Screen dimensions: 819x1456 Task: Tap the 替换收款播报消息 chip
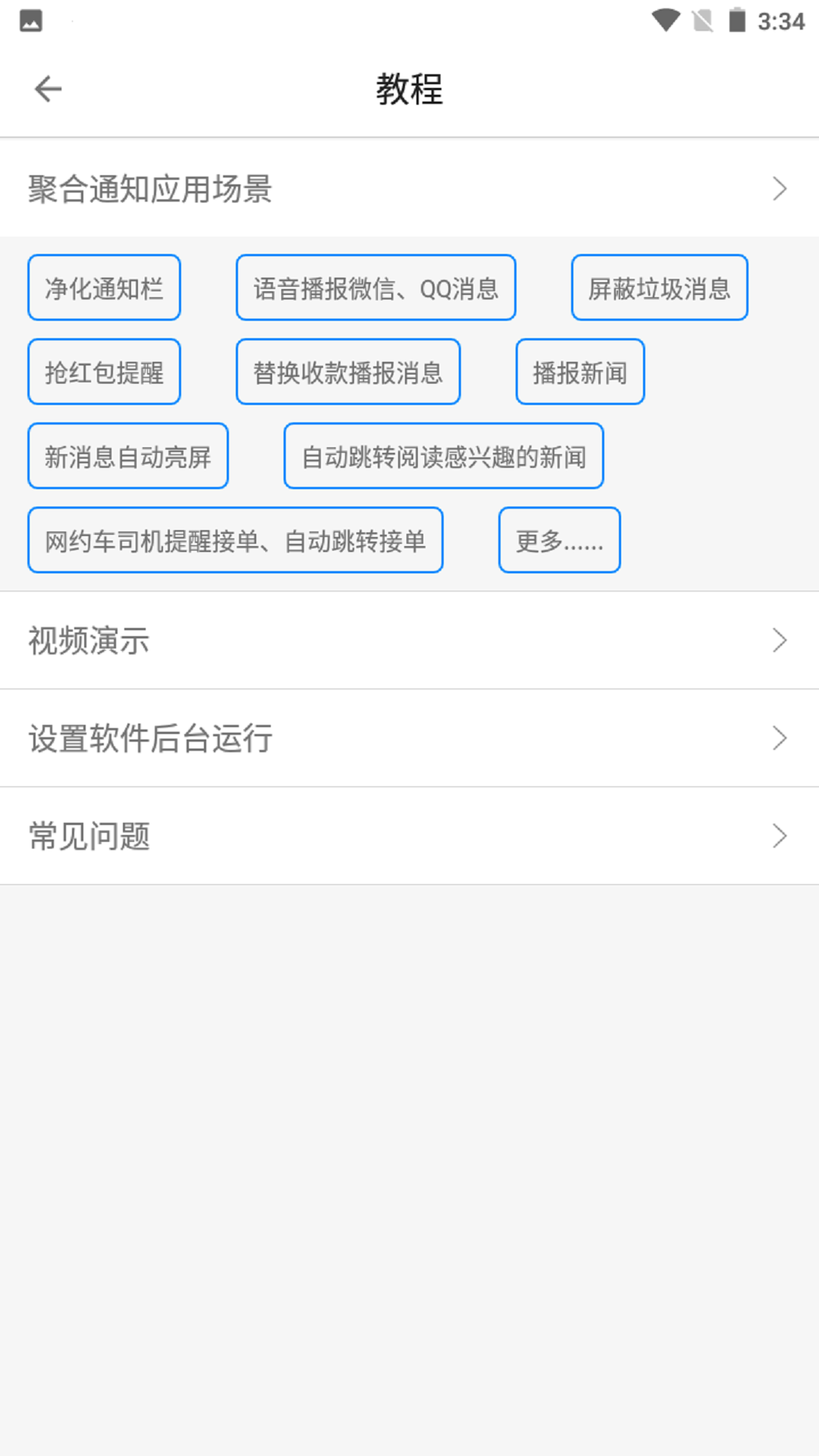click(x=348, y=372)
